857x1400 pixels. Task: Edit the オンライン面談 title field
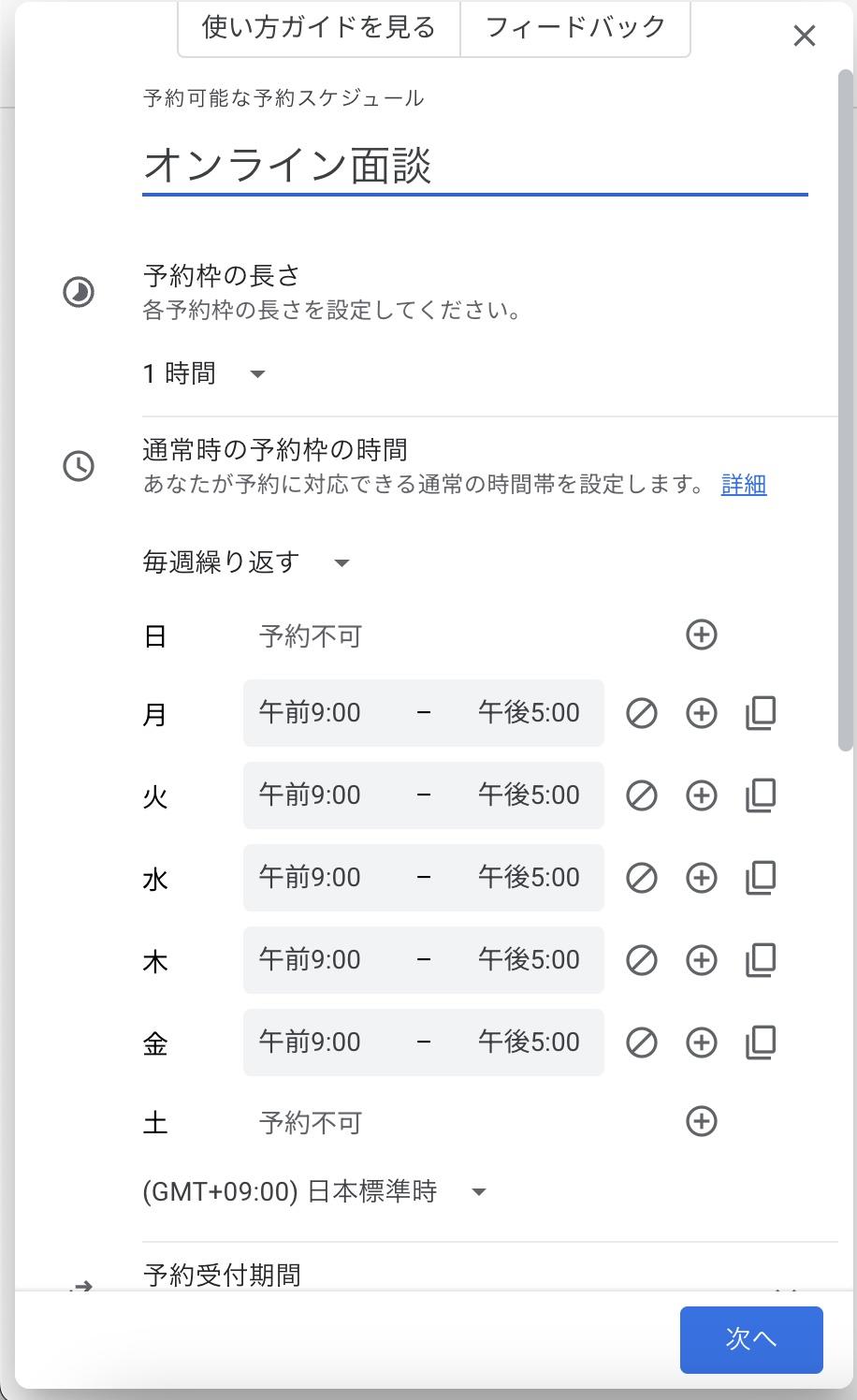tap(474, 166)
